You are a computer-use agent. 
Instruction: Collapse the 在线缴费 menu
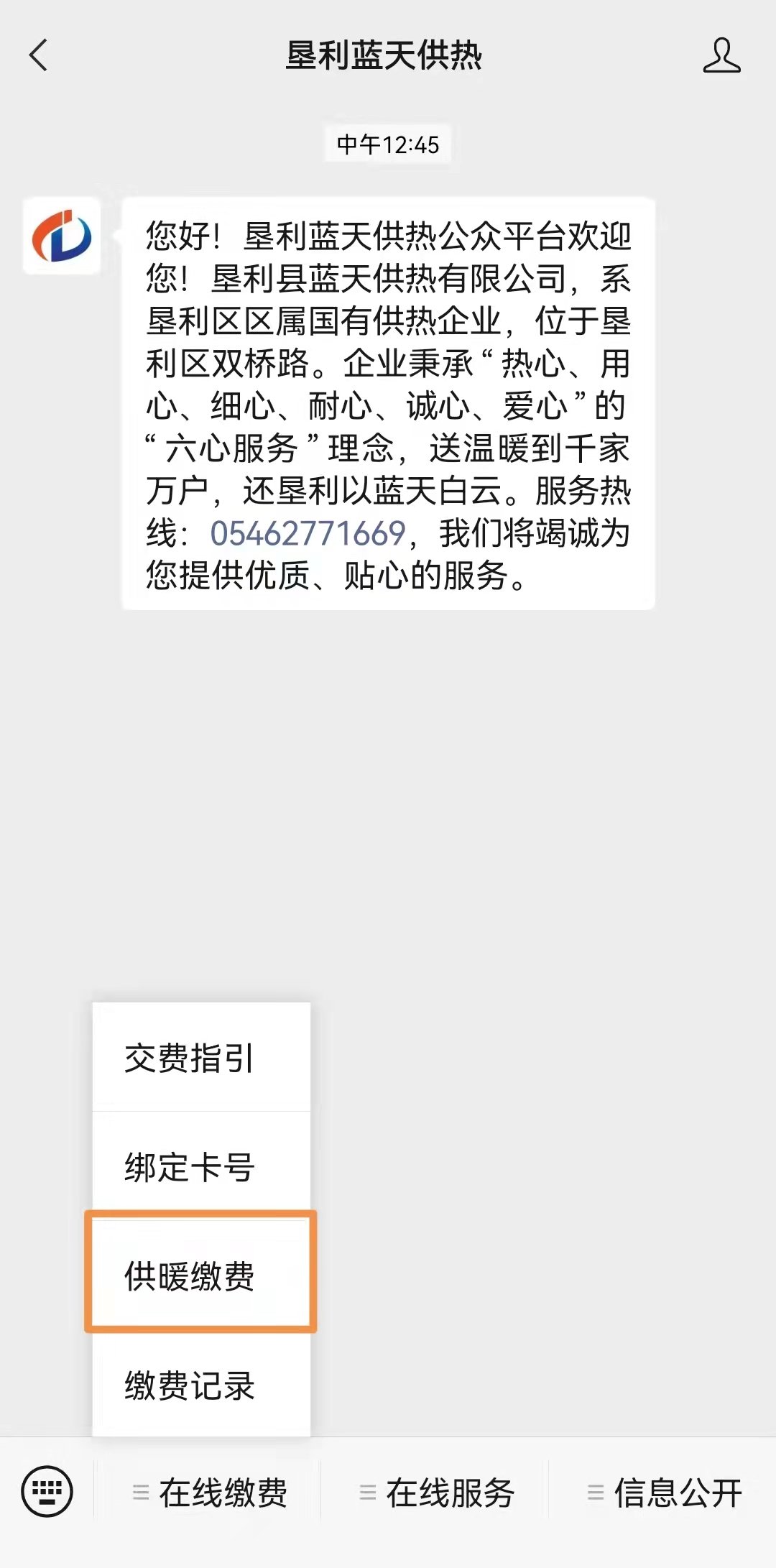coord(210,1493)
